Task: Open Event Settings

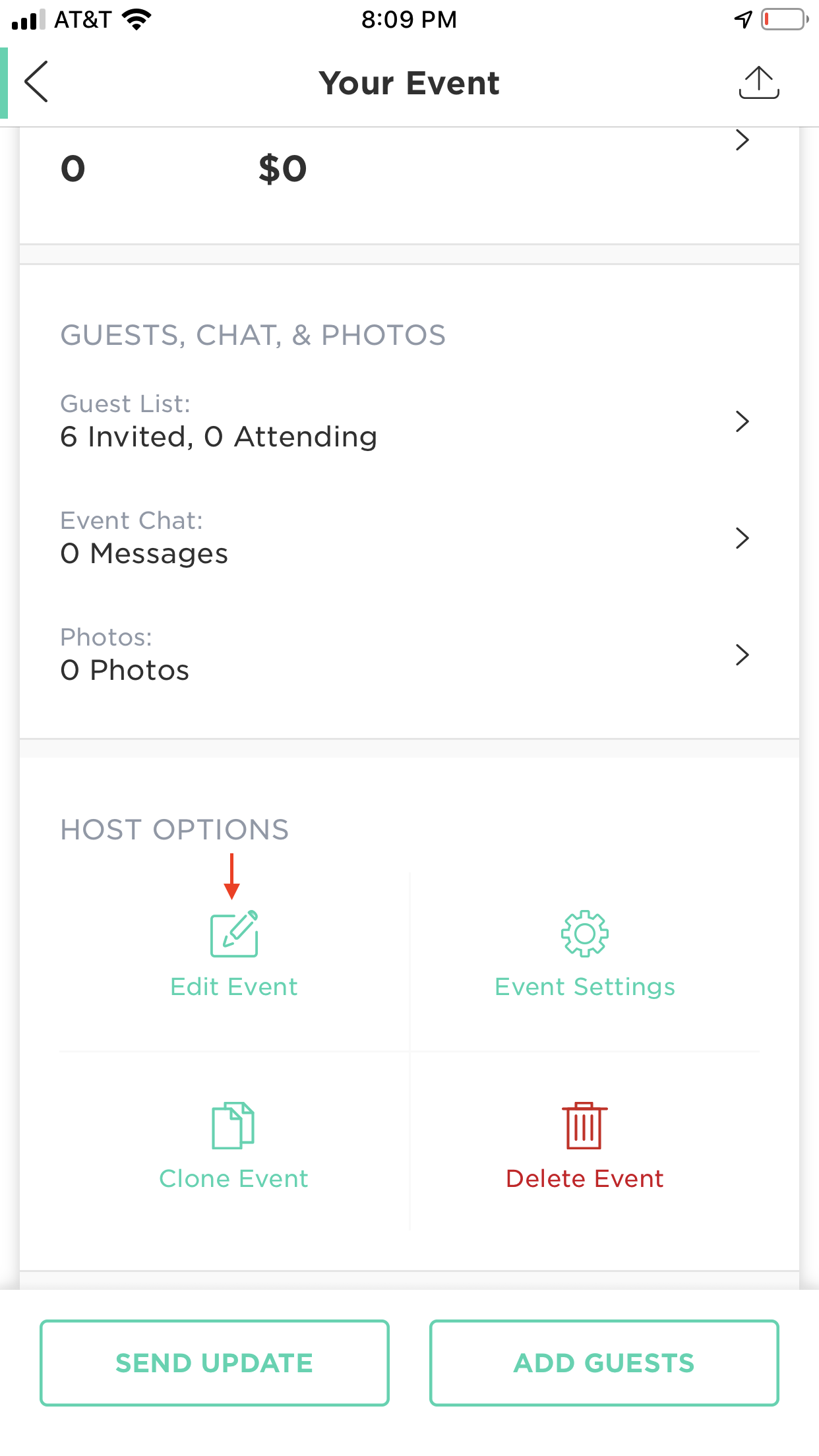Action: tap(585, 955)
